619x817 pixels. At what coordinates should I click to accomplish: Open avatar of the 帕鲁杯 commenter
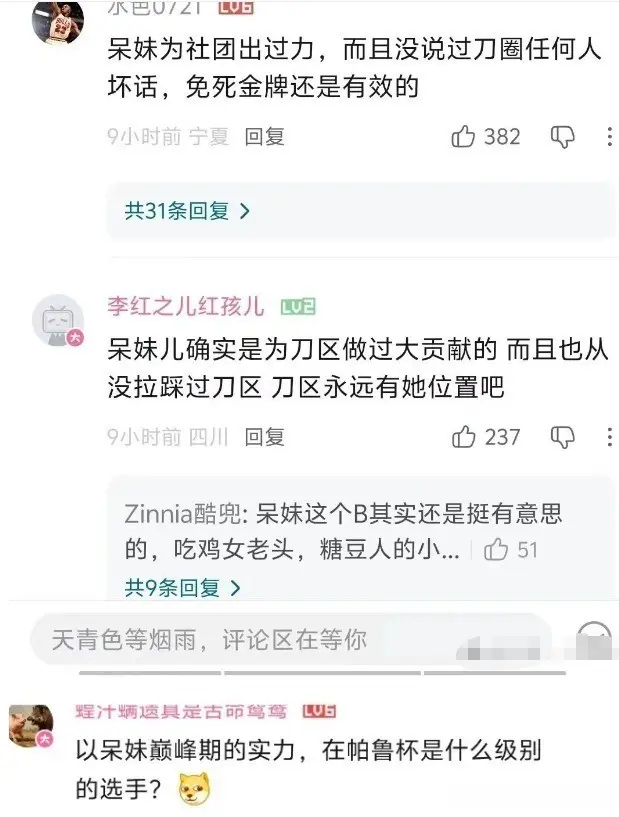click(x=31, y=726)
